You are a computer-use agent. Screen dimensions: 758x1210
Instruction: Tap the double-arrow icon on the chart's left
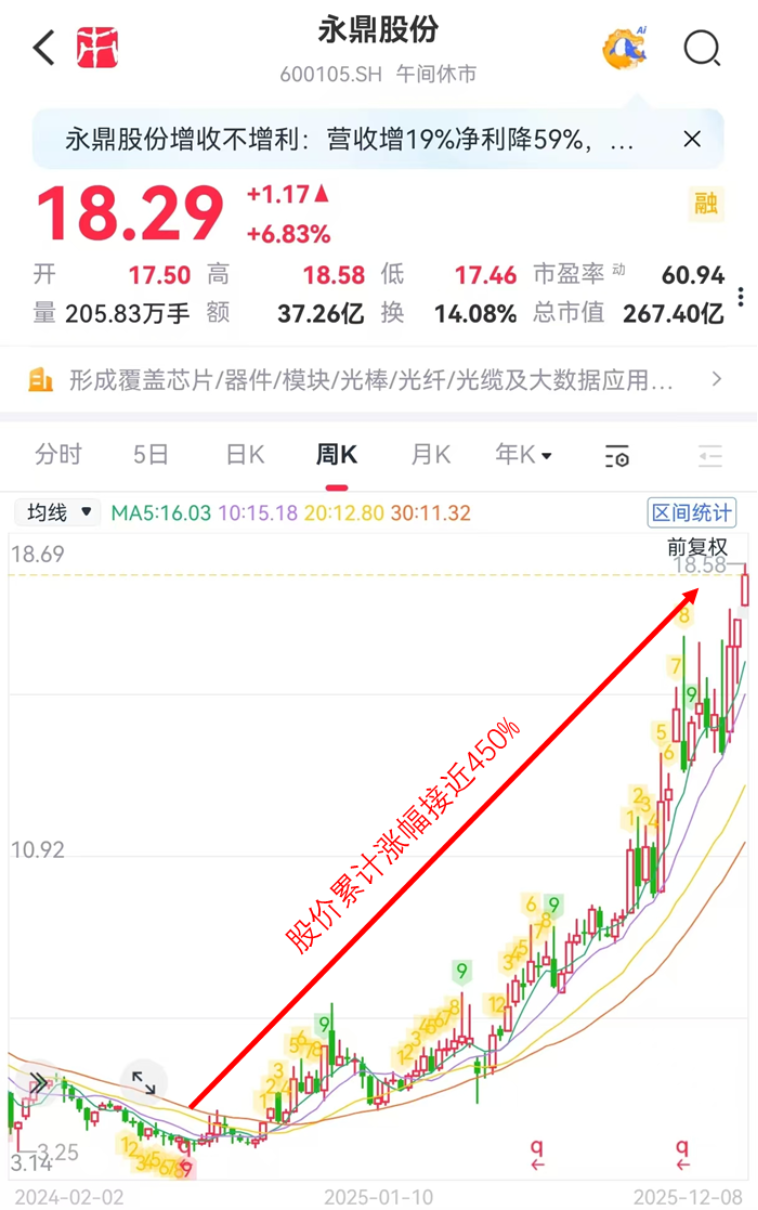coord(37,1083)
